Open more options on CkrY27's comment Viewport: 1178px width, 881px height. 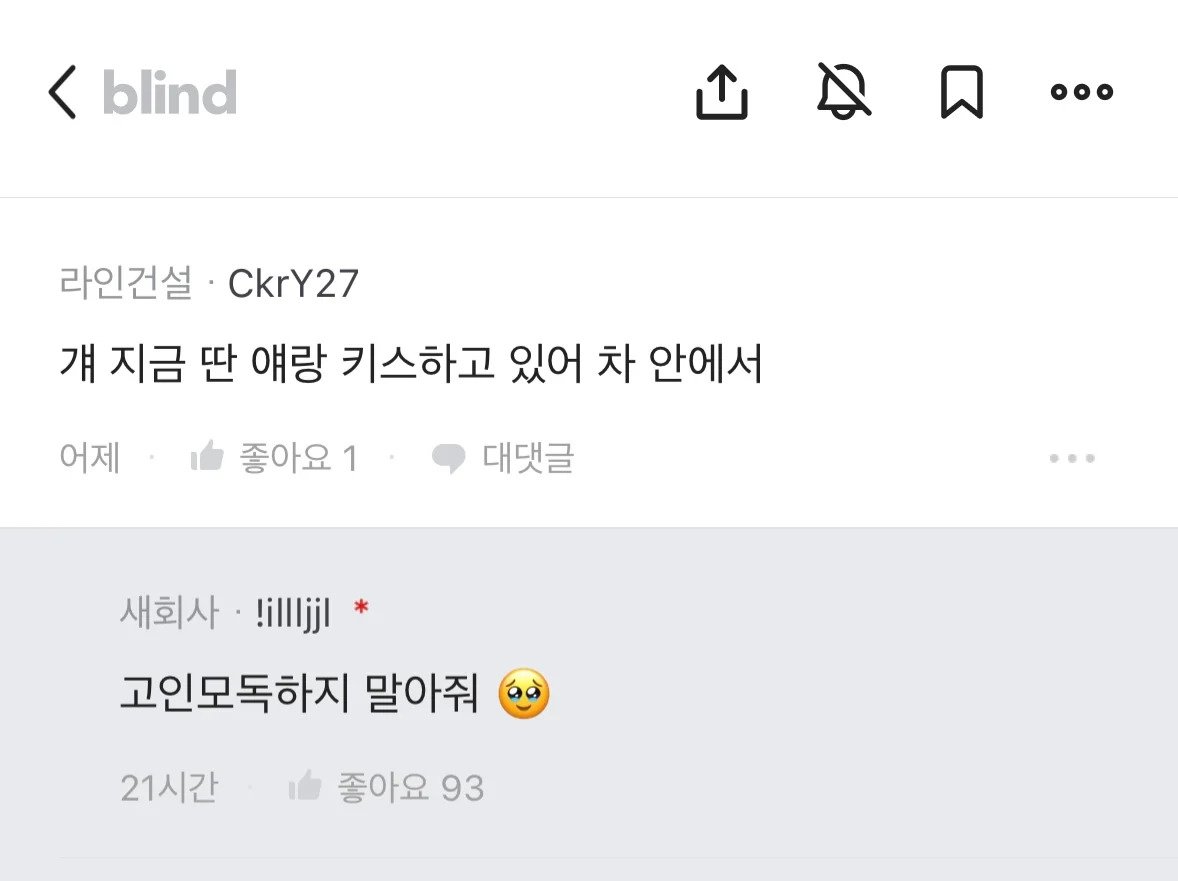(x=1072, y=459)
